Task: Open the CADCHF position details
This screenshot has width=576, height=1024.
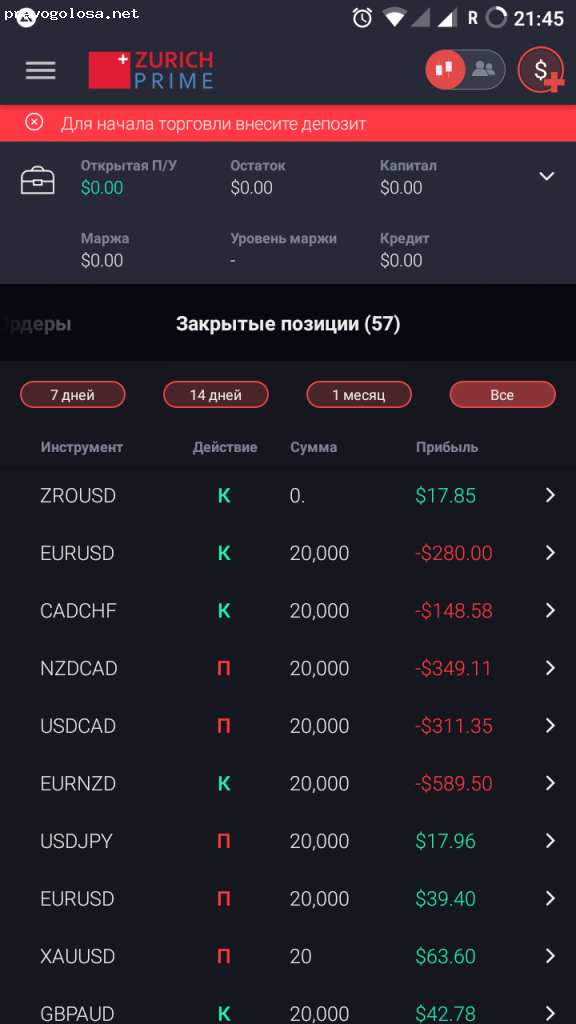Action: [x=288, y=611]
